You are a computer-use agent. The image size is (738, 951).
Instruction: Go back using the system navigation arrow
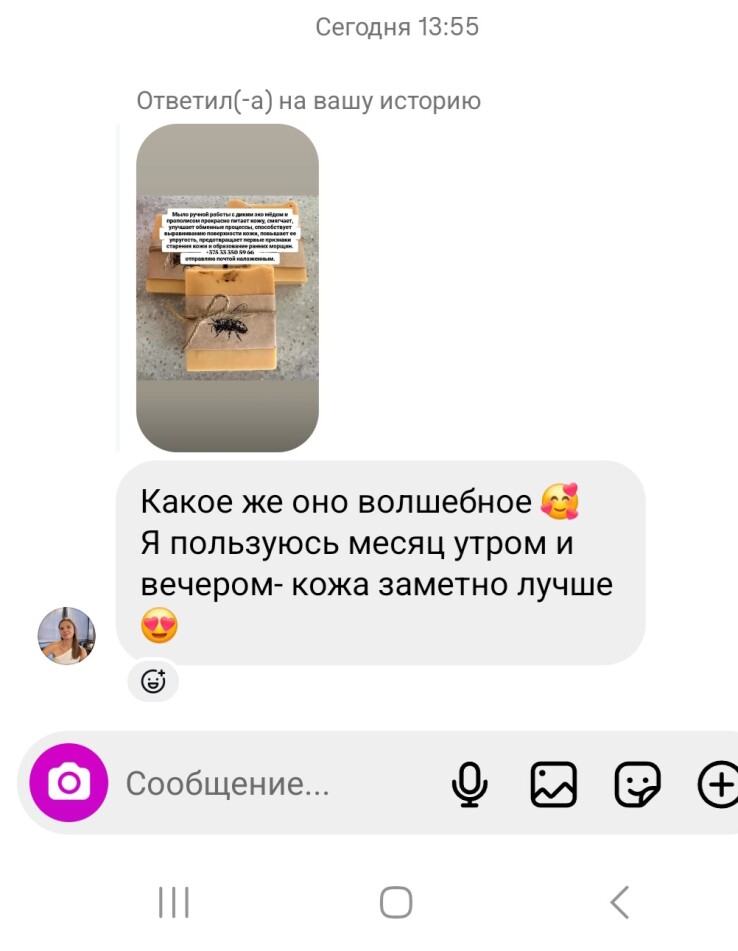(620, 902)
